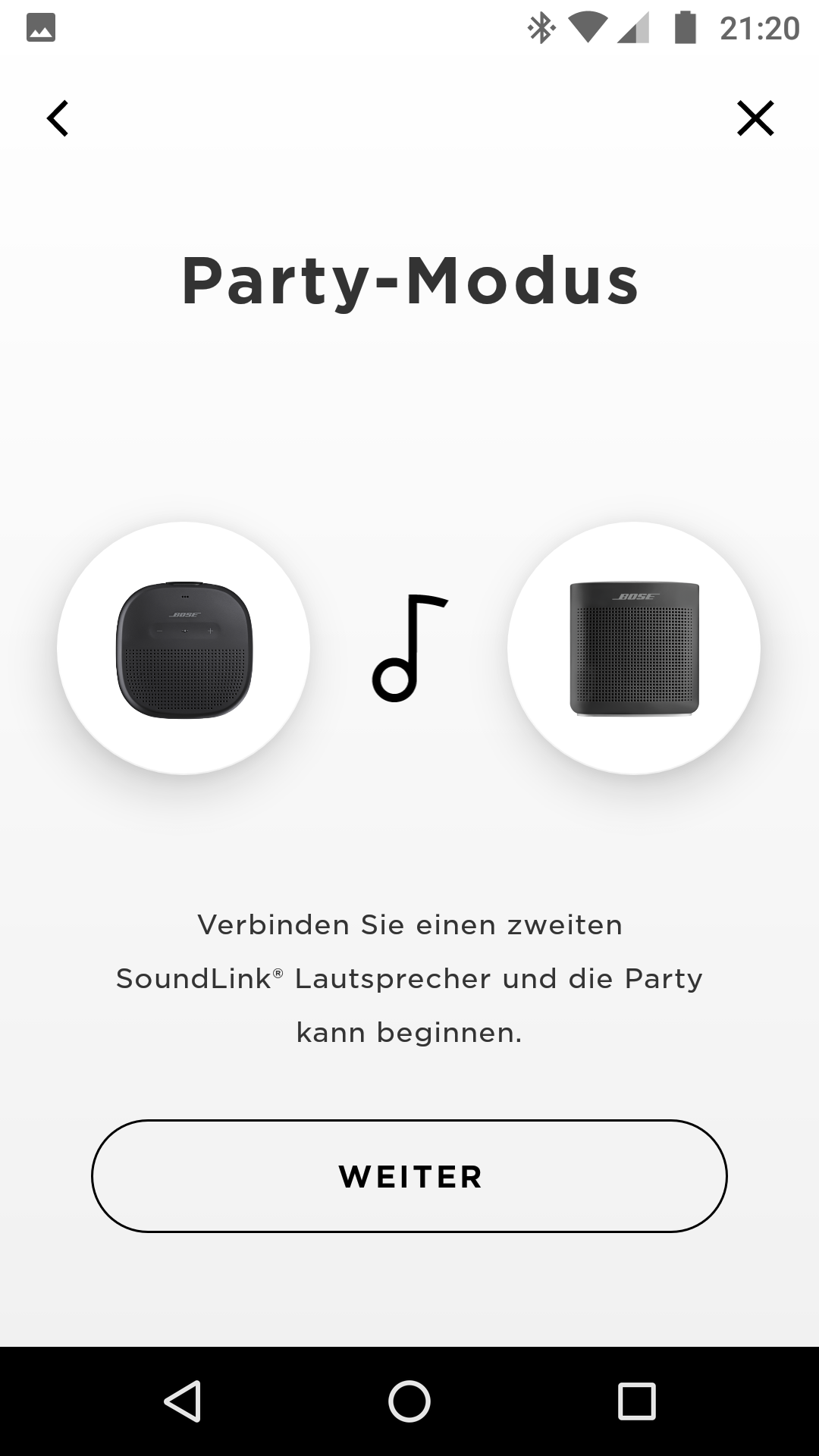Image resolution: width=819 pixels, height=1456 pixels.
Task: Close the Party-Modus screen
Action: pos(755,118)
